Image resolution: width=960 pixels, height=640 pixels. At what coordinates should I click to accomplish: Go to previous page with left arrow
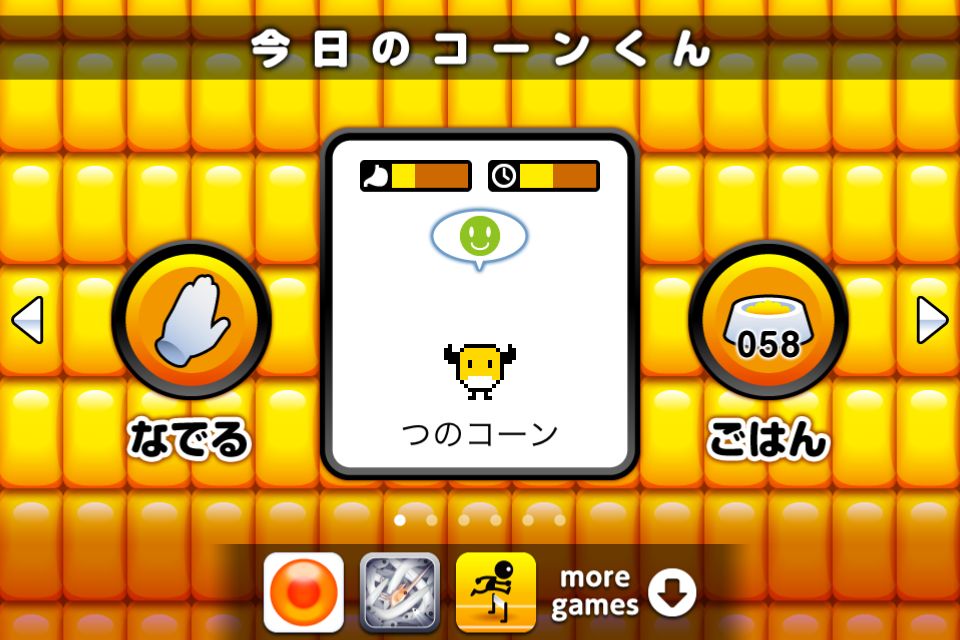(26, 320)
